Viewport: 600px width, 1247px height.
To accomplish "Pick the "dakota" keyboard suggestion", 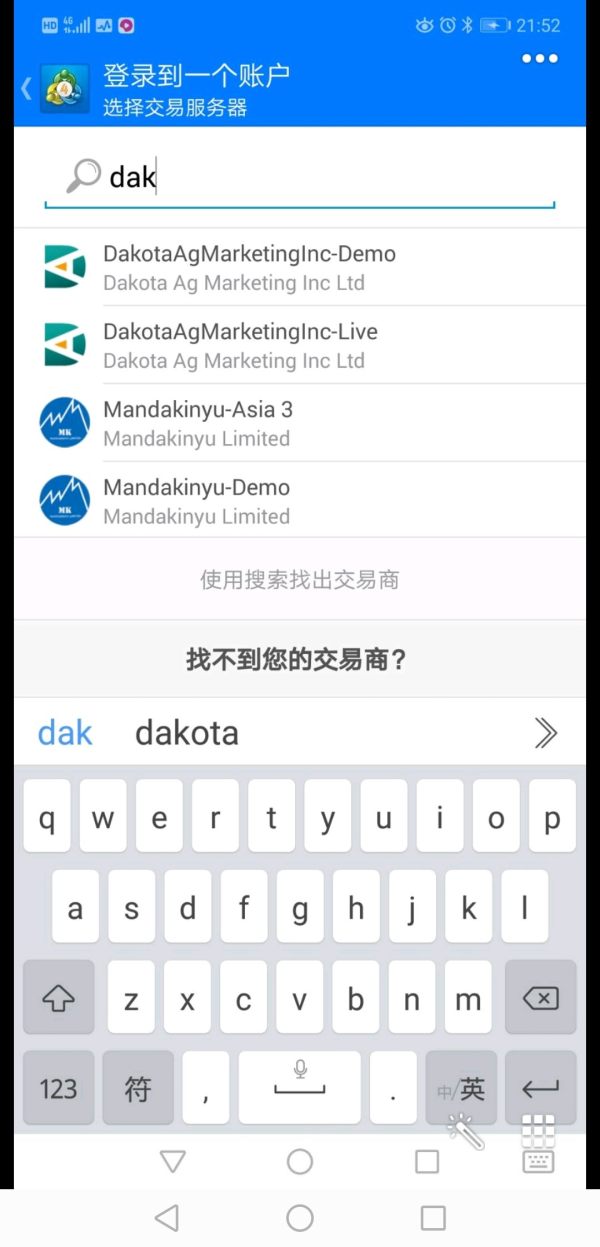I will tap(187, 733).
